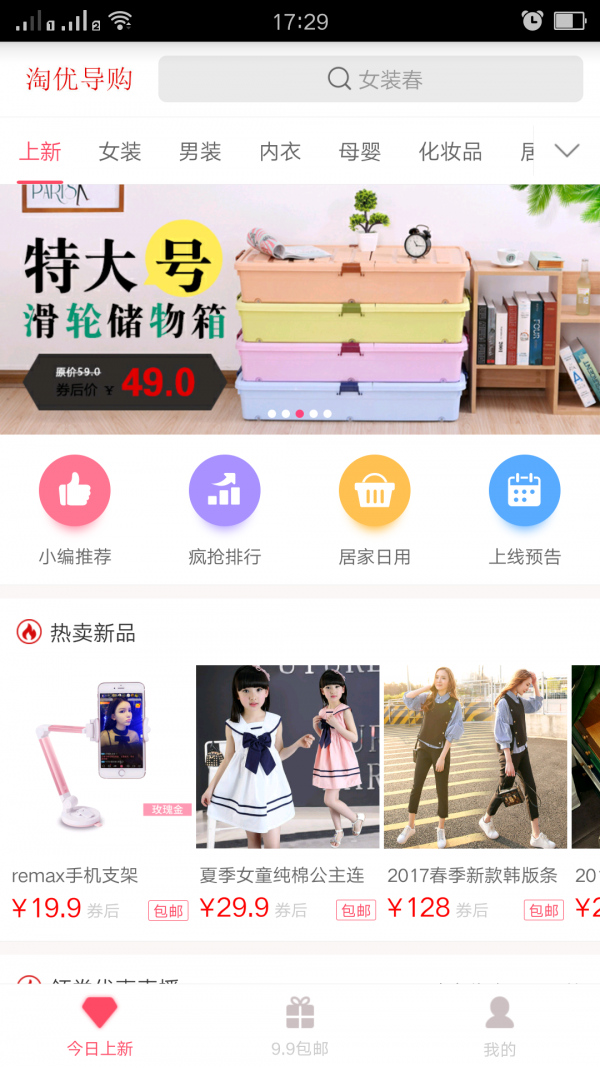Open 上线预告 upcoming preview

click(524, 510)
